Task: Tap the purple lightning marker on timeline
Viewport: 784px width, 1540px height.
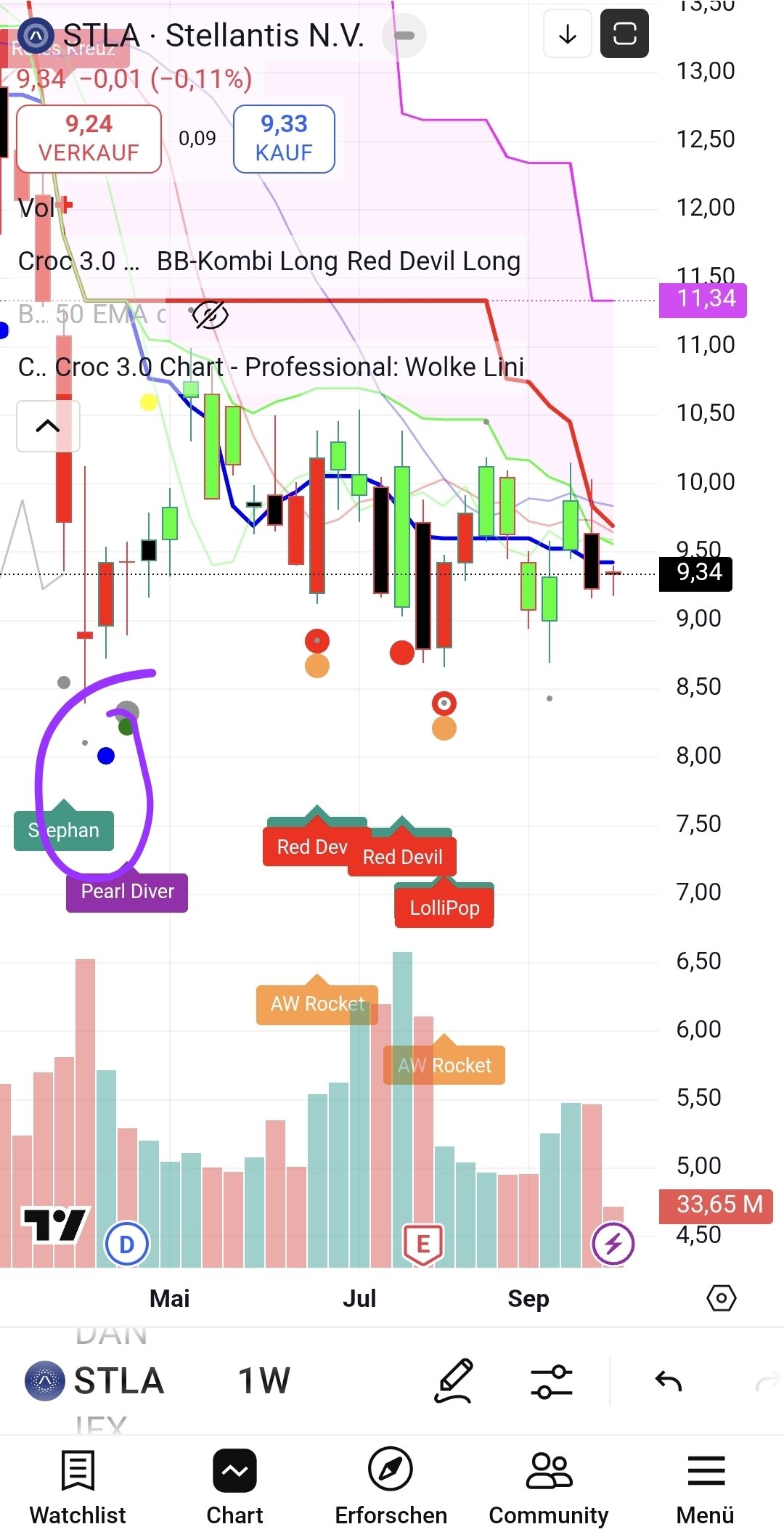Action: point(613,1244)
